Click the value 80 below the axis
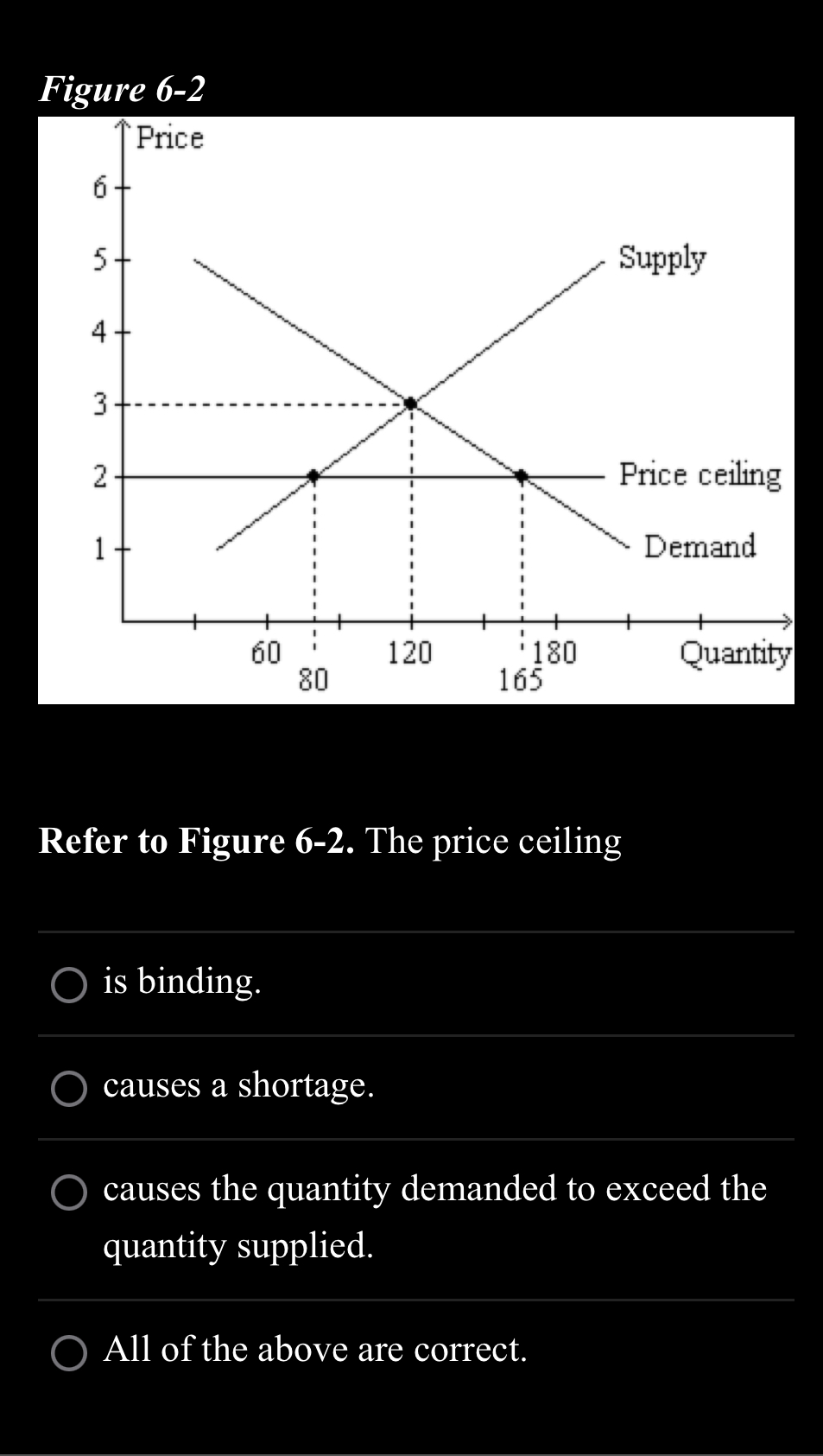The width and height of the screenshot is (823, 1456). point(313,680)
